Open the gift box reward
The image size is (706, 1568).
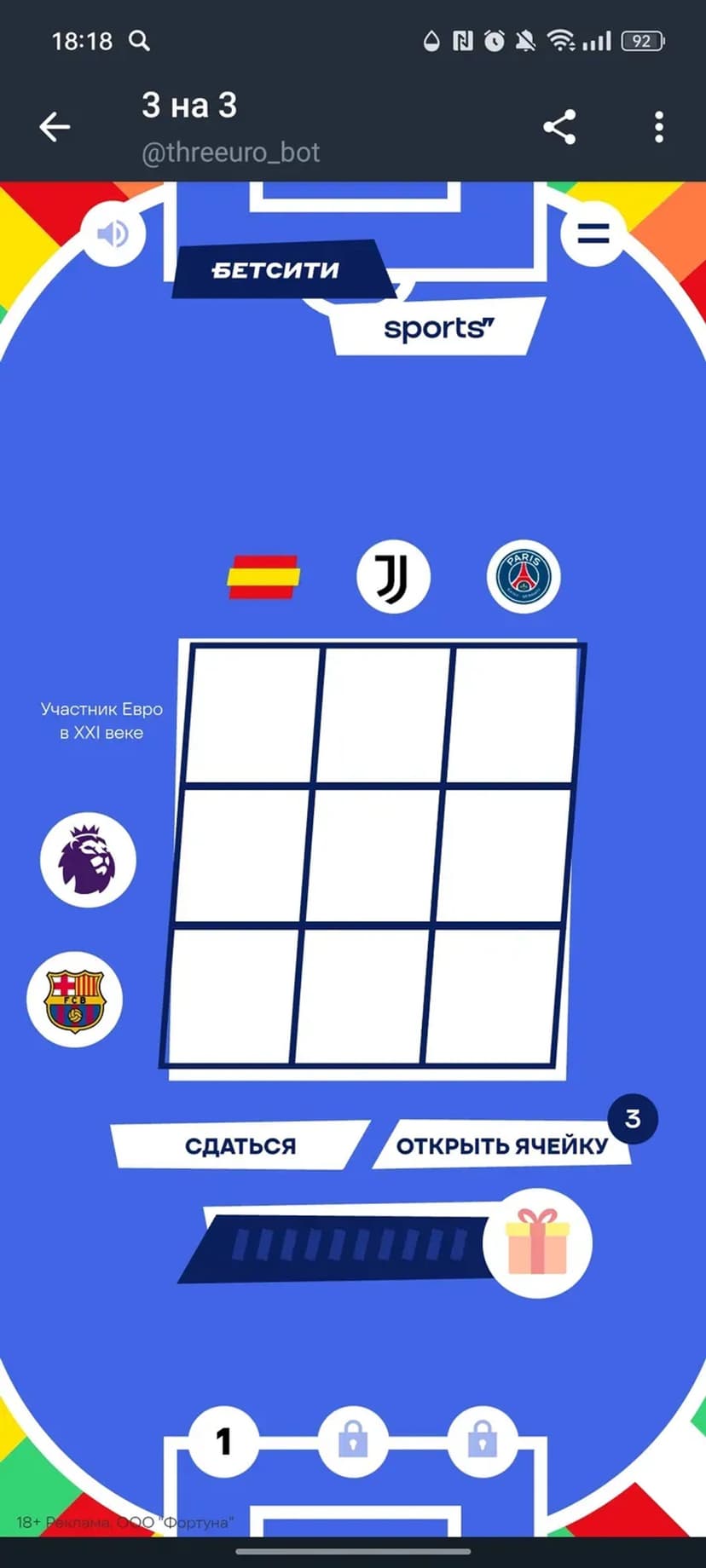coord(536,1242)
